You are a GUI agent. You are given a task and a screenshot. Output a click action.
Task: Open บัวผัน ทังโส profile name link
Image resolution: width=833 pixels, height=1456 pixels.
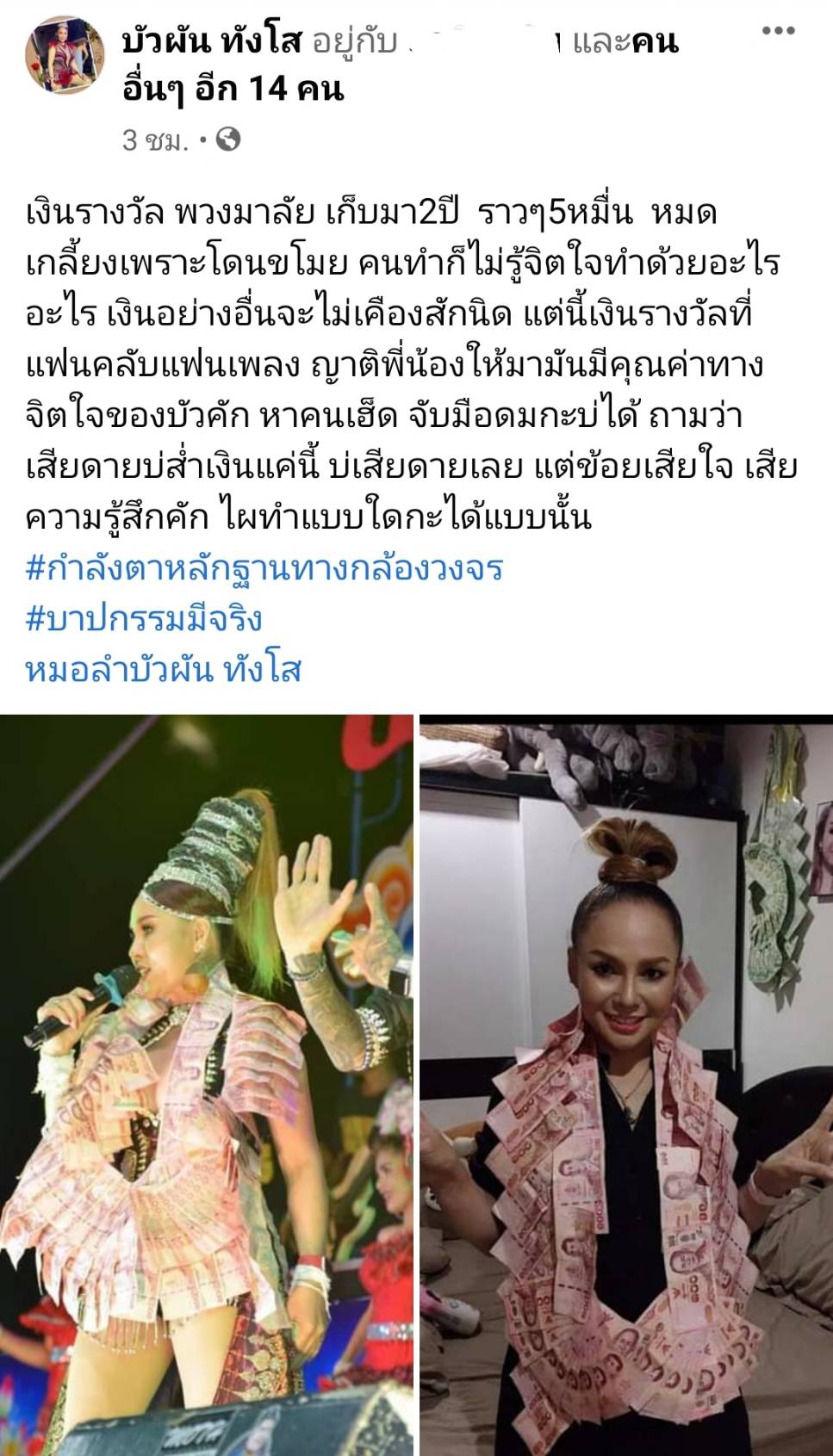pos(212,42)
